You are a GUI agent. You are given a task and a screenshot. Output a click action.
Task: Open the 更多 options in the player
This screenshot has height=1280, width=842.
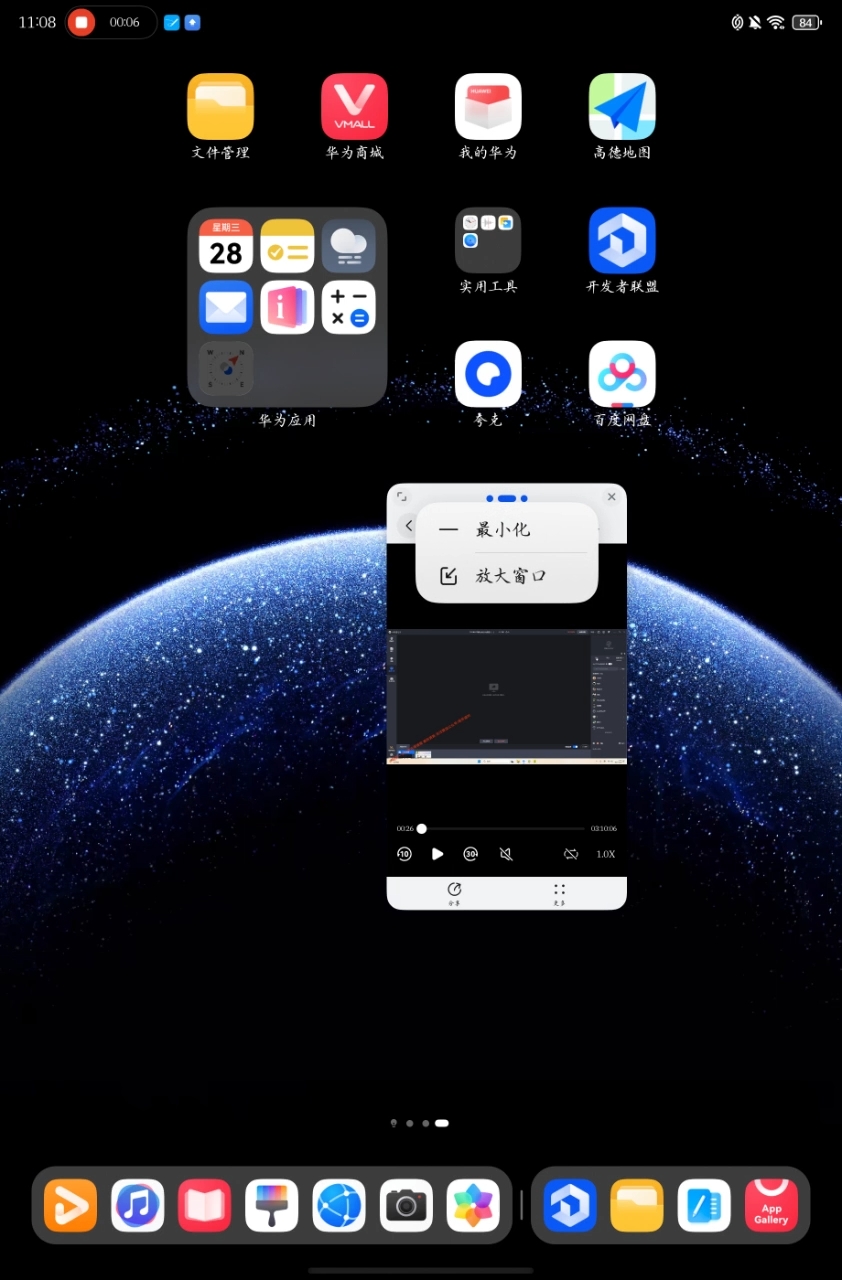pos(559,893)
